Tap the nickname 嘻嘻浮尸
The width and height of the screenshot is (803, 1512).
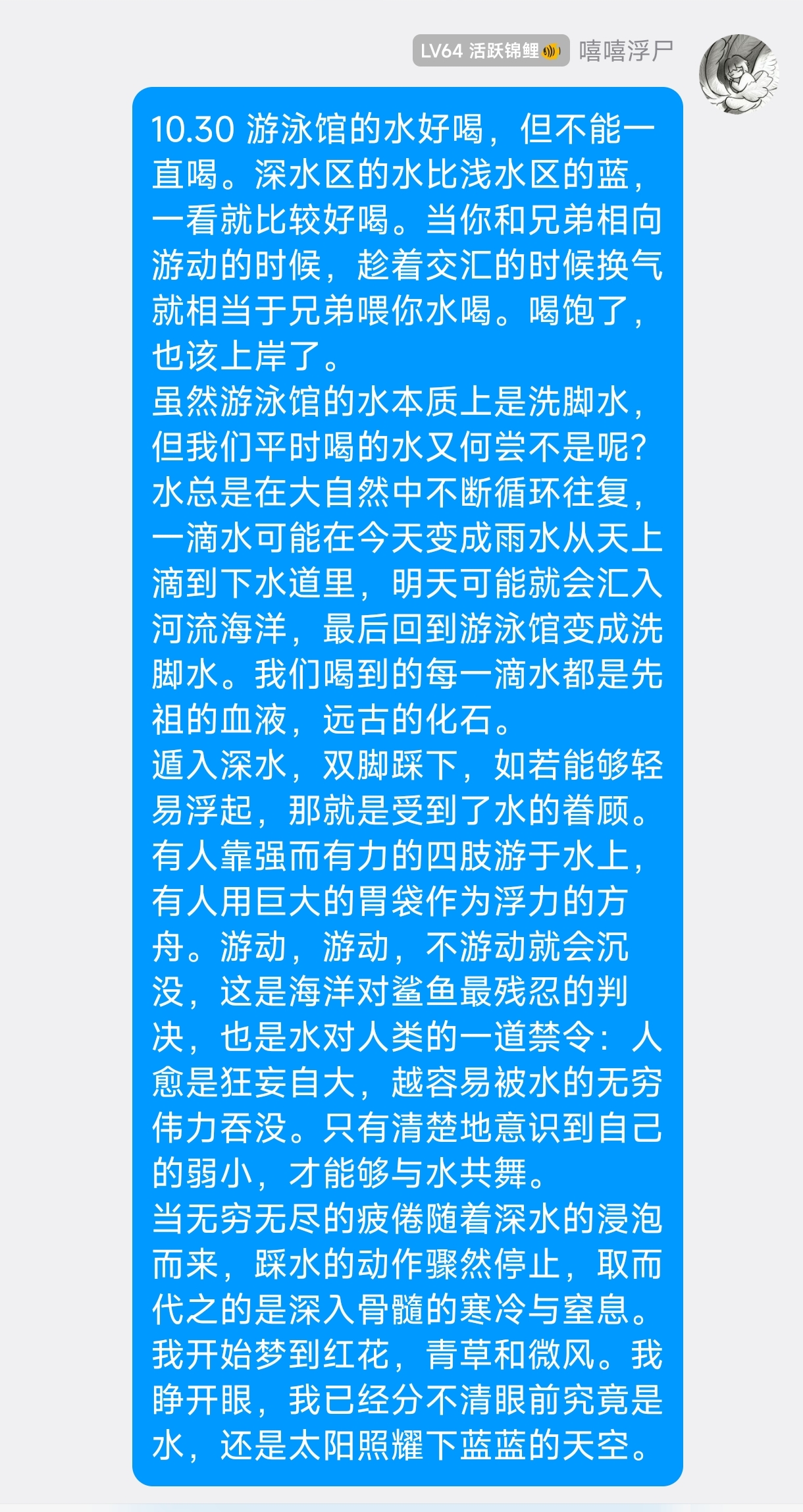626,51
